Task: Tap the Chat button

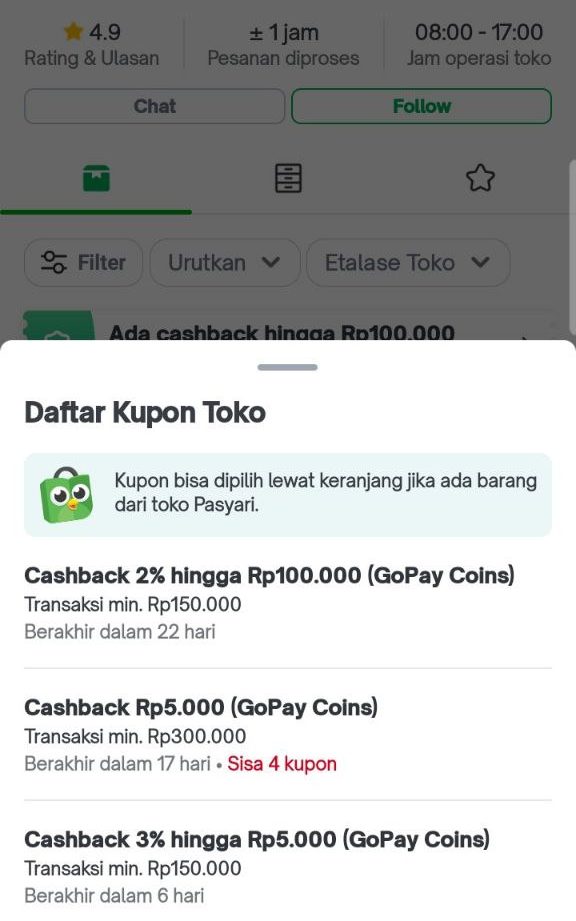Action: (x=154, y=106)
